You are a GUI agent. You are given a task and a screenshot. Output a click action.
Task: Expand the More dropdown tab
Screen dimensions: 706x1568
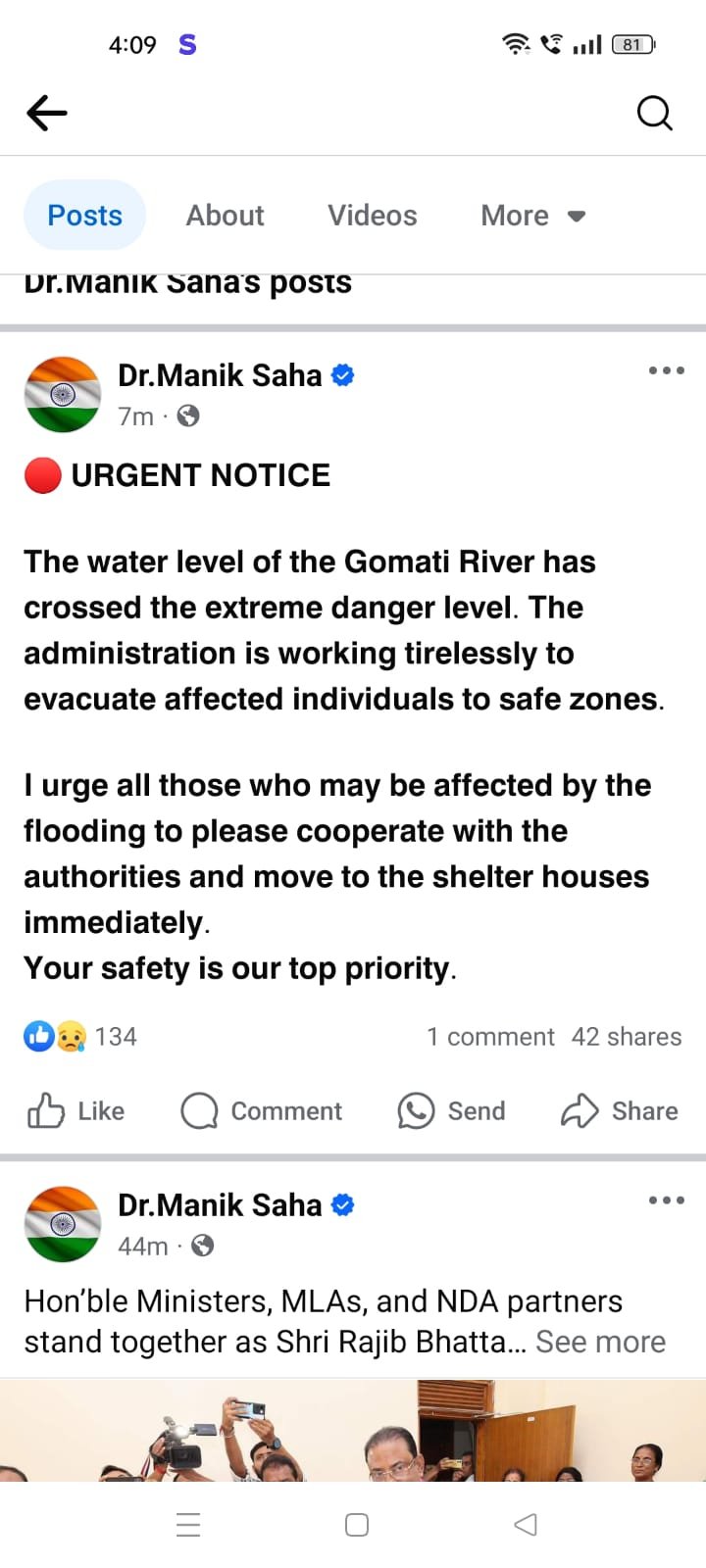(x=533, y=216)
